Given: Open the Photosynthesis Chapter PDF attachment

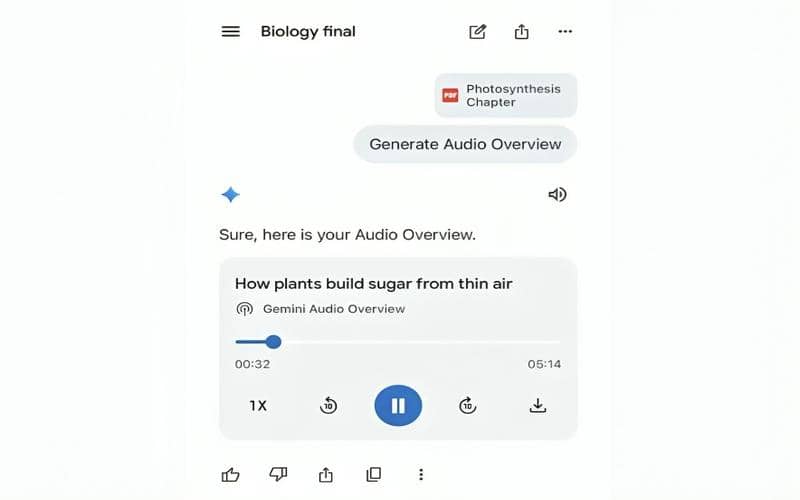Looking at the screenshot, I should (x=506, y=95).
